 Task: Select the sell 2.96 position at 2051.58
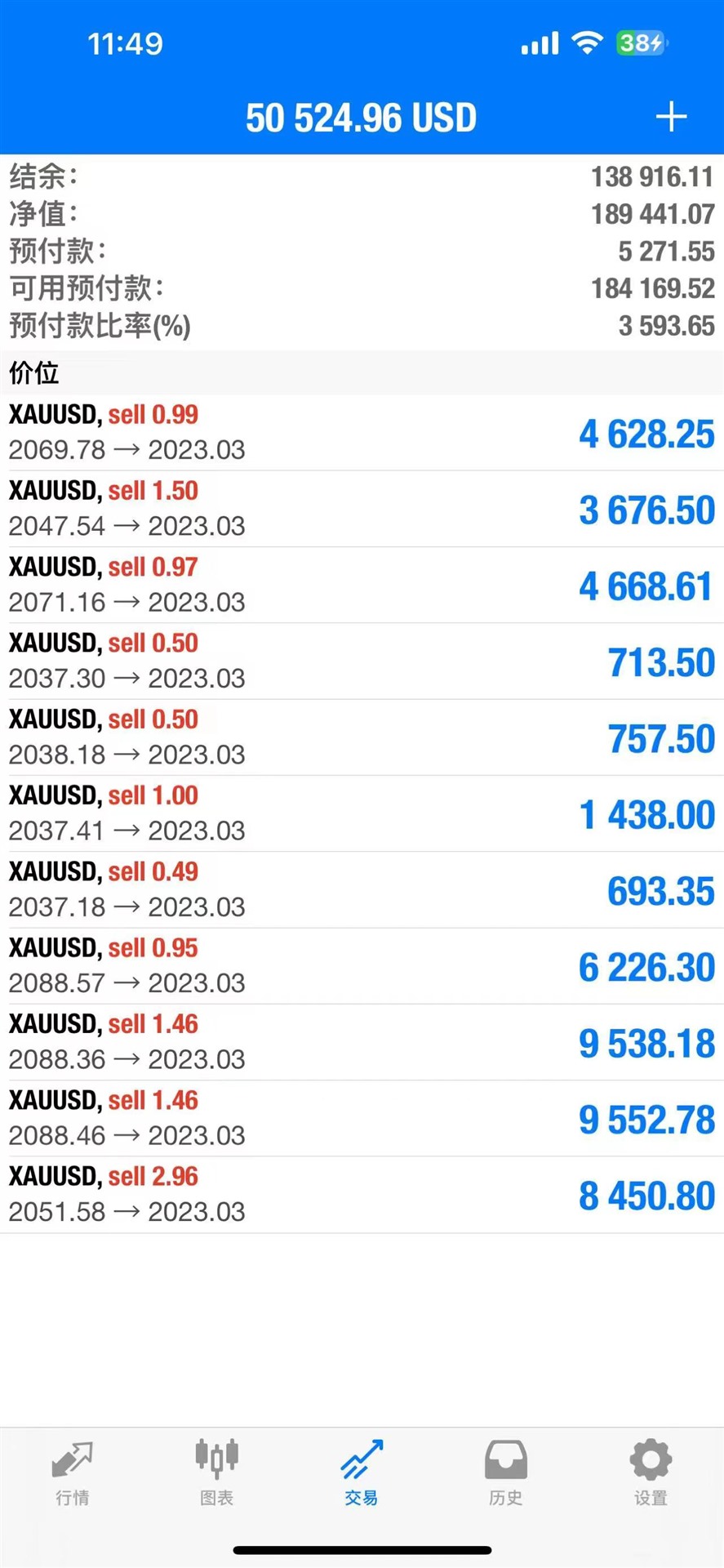point(362,1195)
